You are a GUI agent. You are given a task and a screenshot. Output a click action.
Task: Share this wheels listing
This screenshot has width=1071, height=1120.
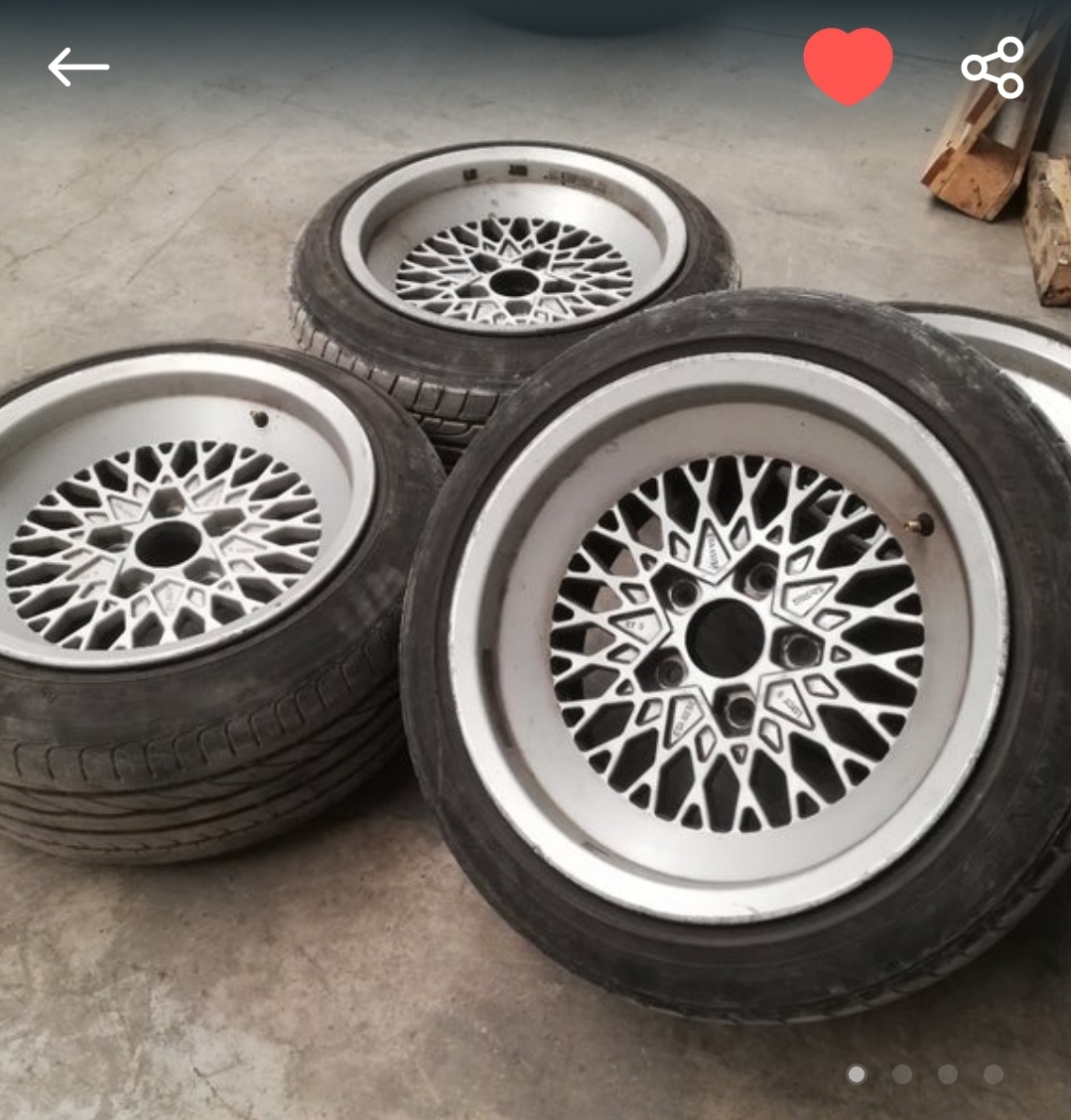(993, 68)
